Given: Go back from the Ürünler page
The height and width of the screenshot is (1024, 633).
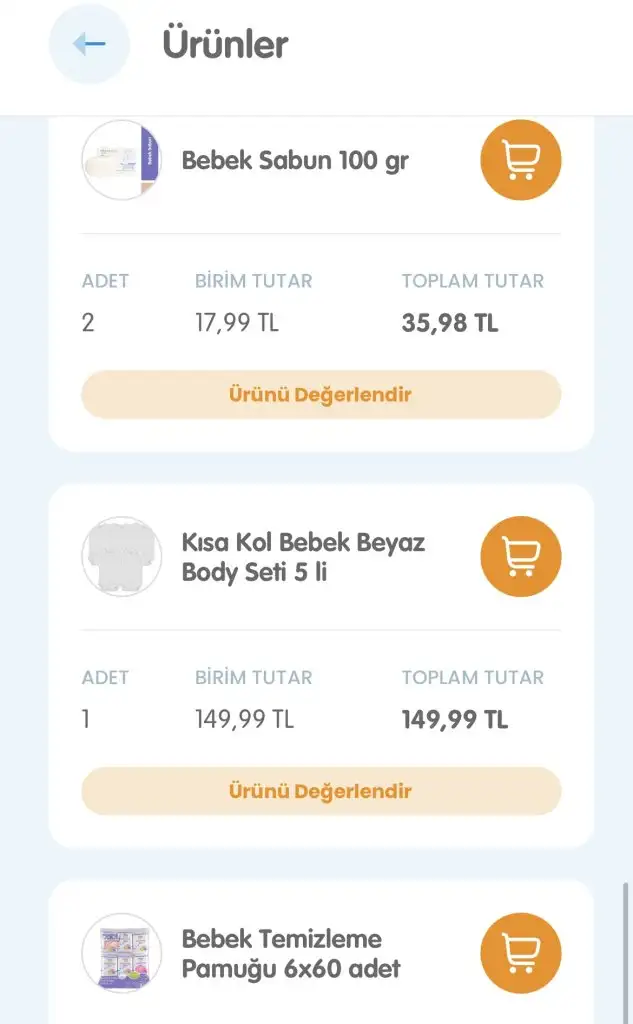Looking at the screenshot, I should pyautogui.click(x=89, y=44).
